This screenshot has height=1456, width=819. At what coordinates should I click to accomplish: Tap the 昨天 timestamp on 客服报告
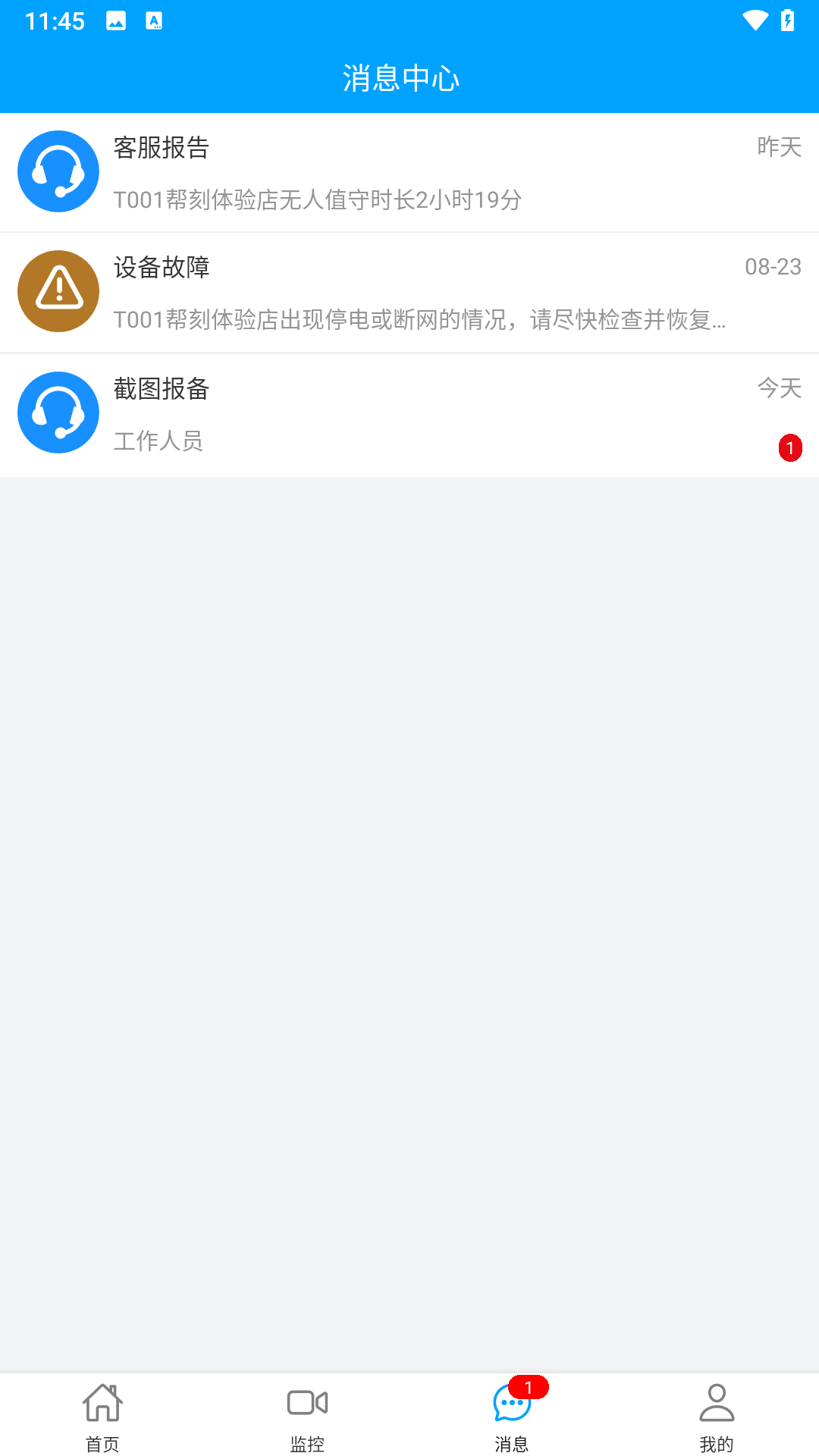(x=777, y=148)
